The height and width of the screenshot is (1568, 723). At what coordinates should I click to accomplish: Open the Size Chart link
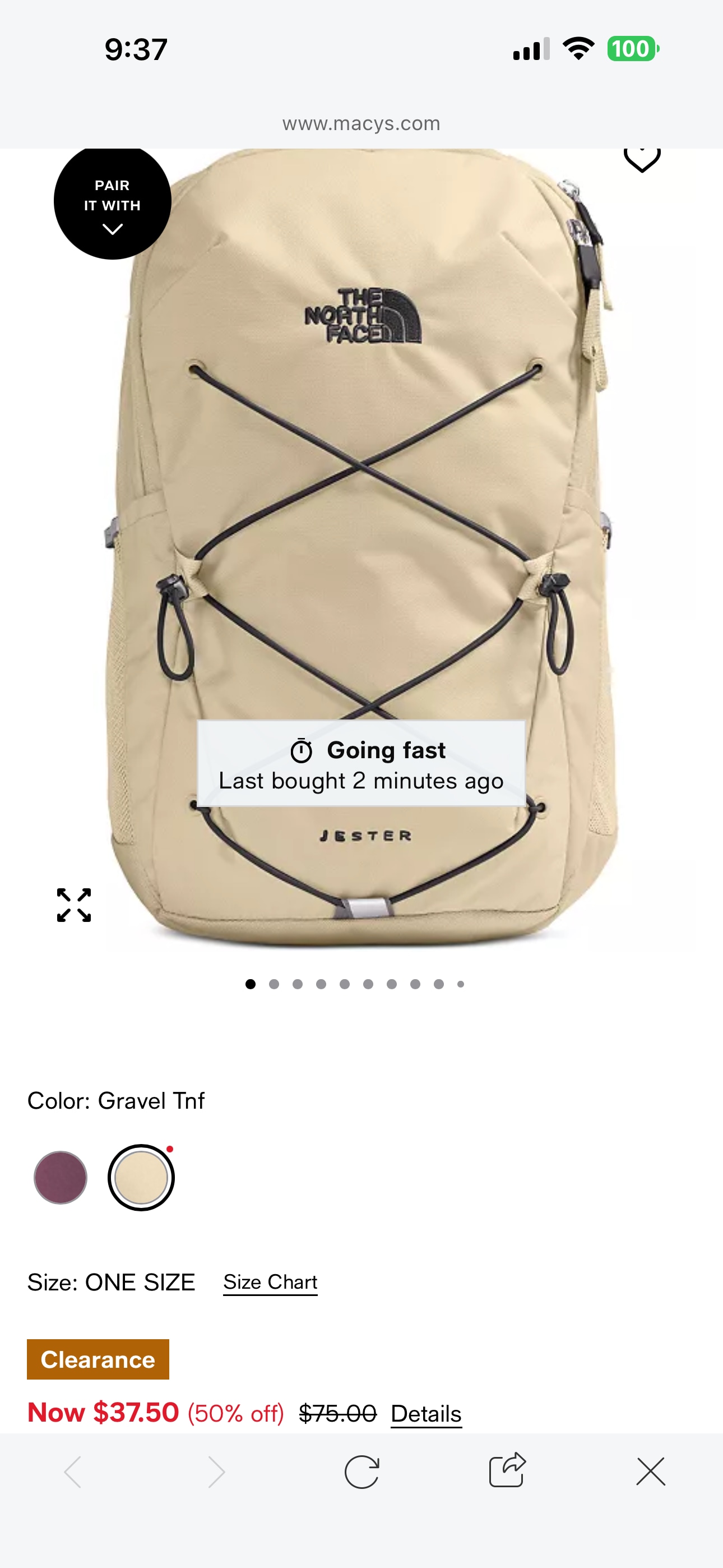pyautogui.click(x=270, y=1282)
